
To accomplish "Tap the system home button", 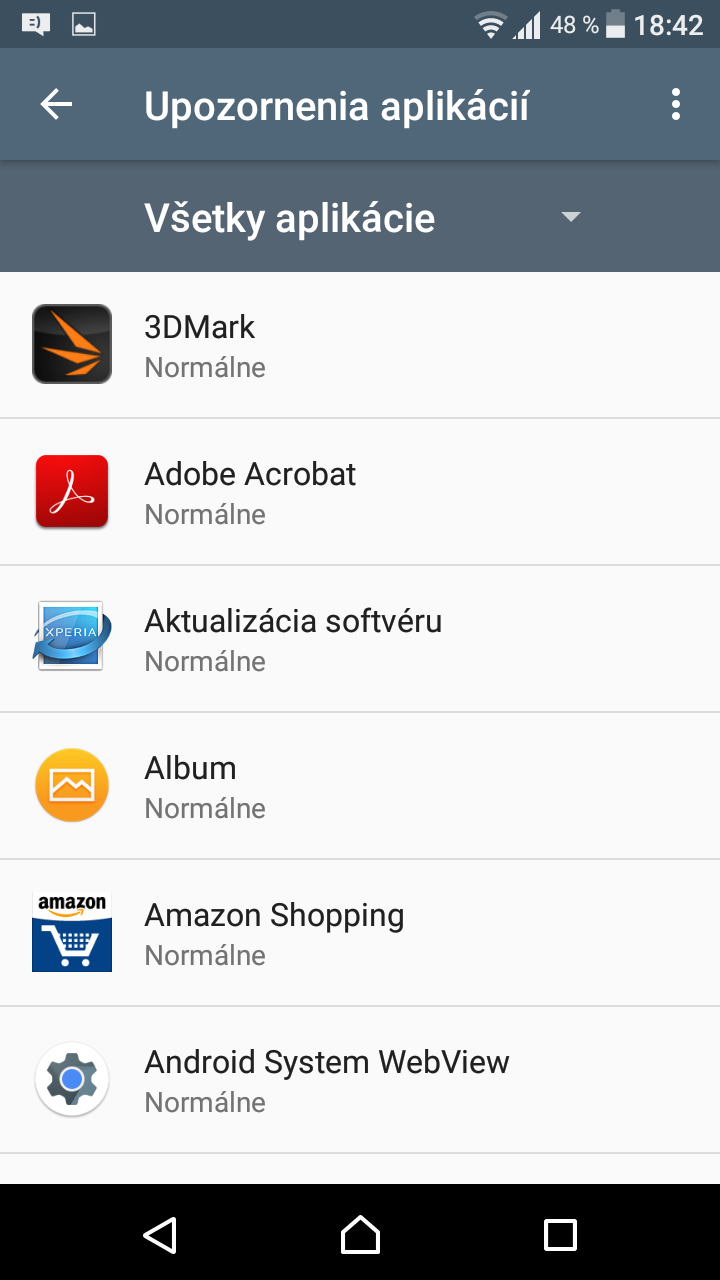I will point(360,1234).
